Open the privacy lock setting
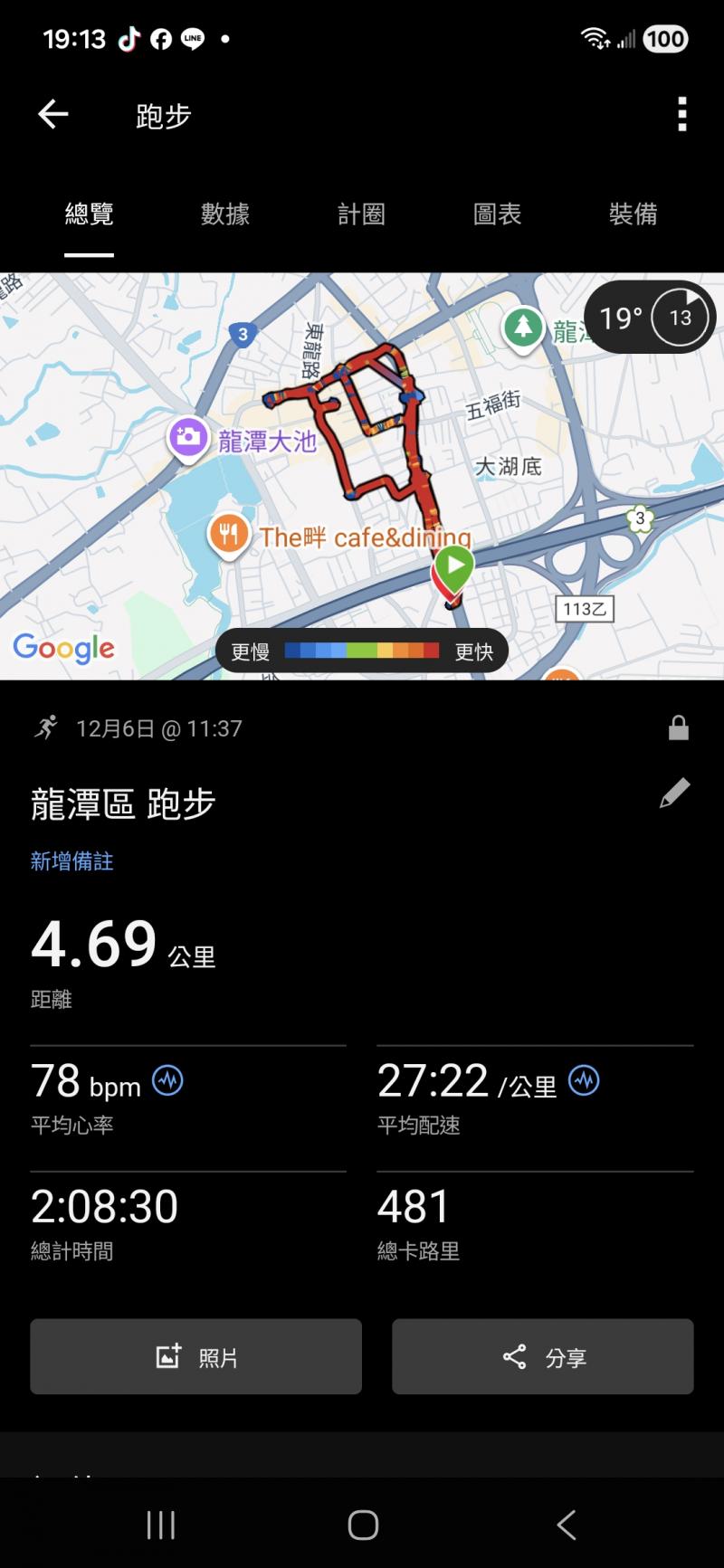Screen dimensions: 724x1568 pyautogui.click(x=678, y=728)
